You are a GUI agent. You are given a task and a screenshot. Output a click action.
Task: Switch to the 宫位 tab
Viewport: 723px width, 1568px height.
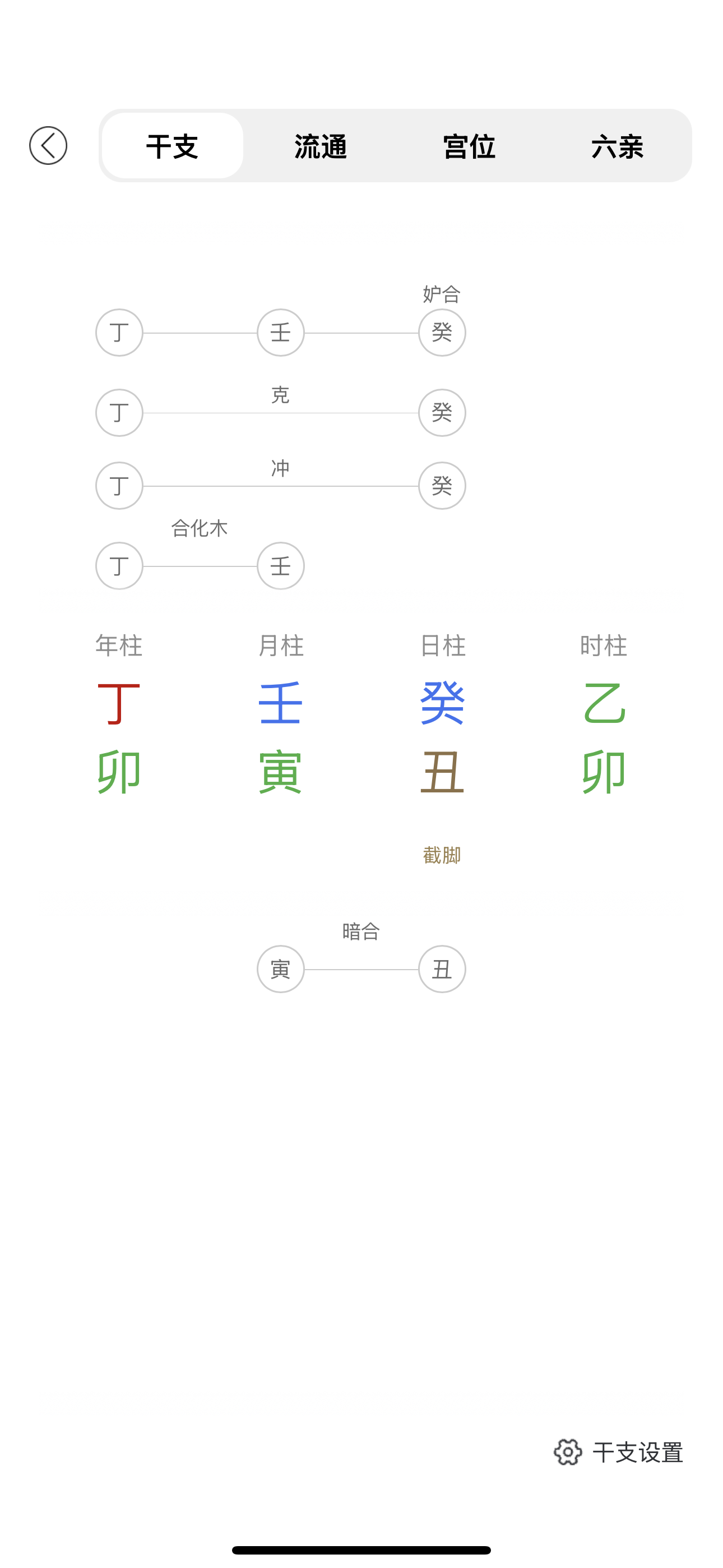tap(469, 146)
